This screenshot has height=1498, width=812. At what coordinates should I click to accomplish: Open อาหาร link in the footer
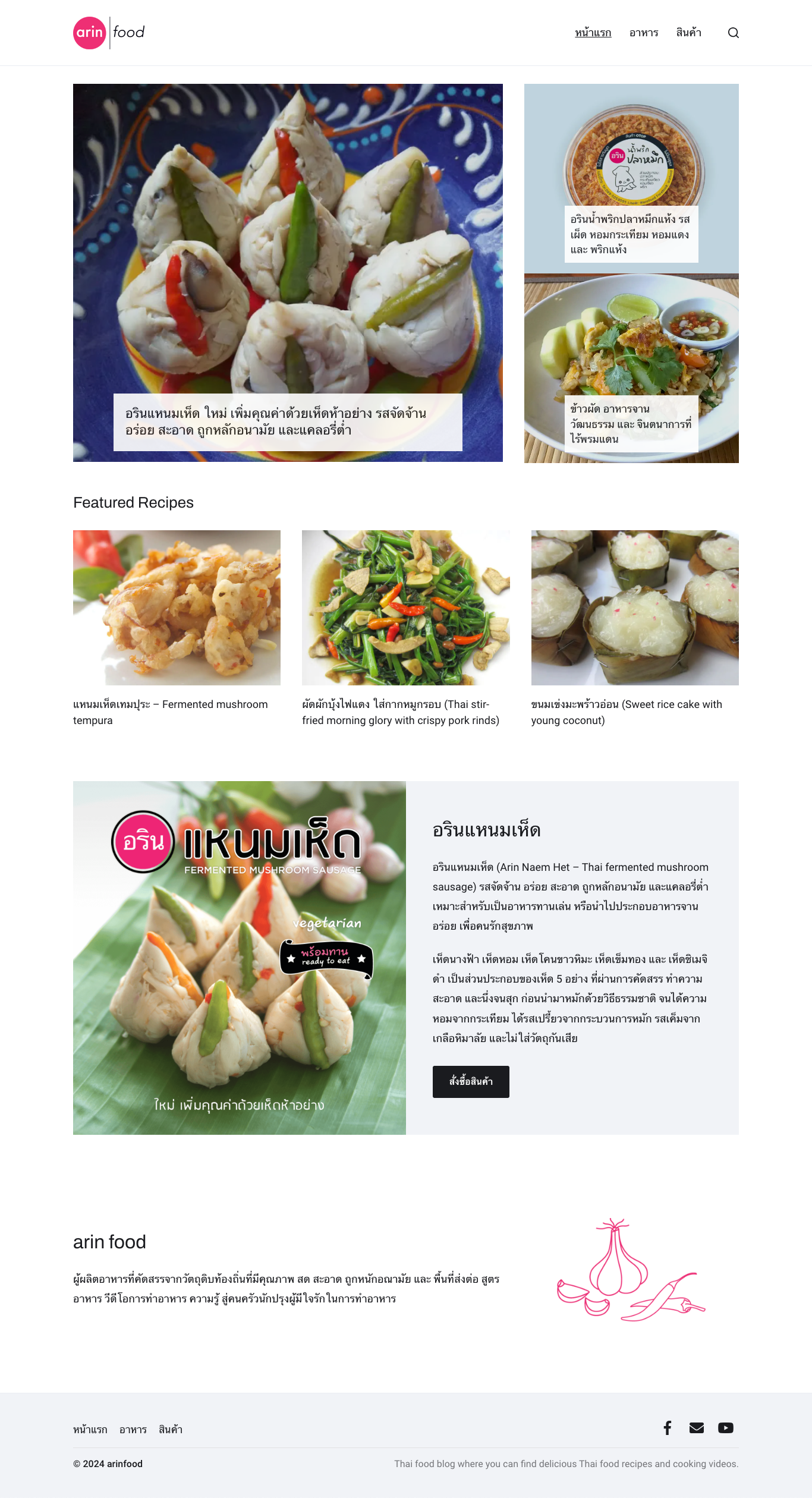[x=133, y=1430]
